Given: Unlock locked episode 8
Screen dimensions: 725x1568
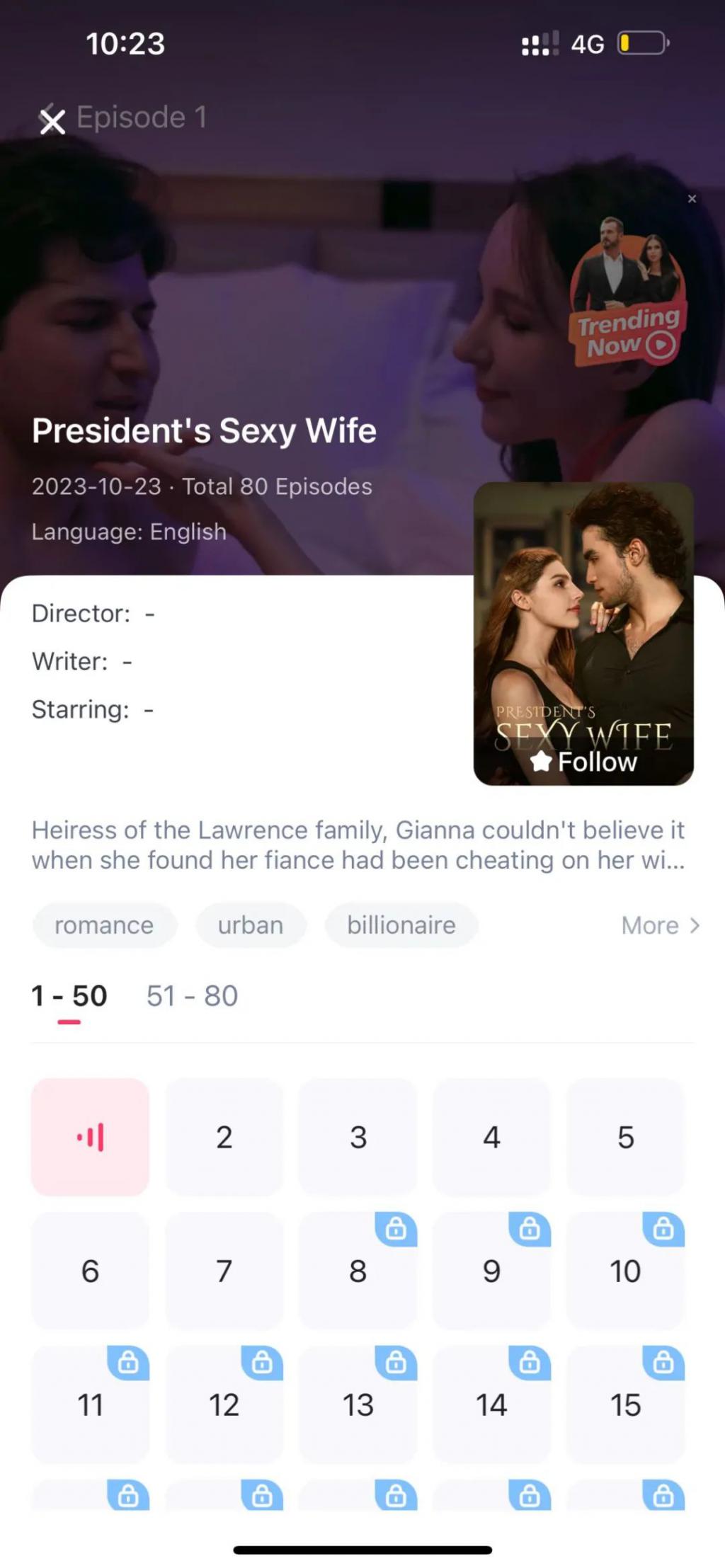Looking at the screenshot, I should (x=358, y=1271).
